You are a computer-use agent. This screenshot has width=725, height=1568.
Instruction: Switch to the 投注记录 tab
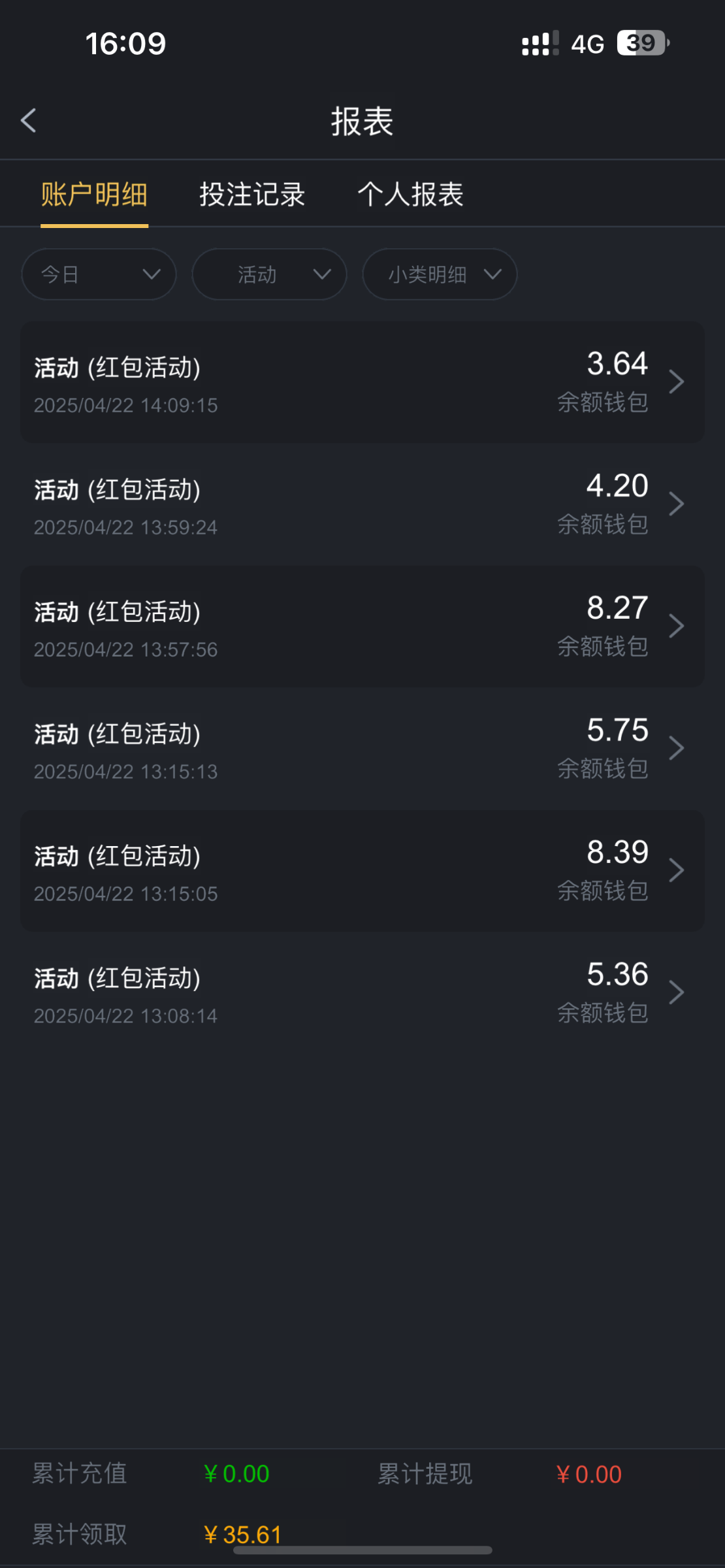point(252,194)
